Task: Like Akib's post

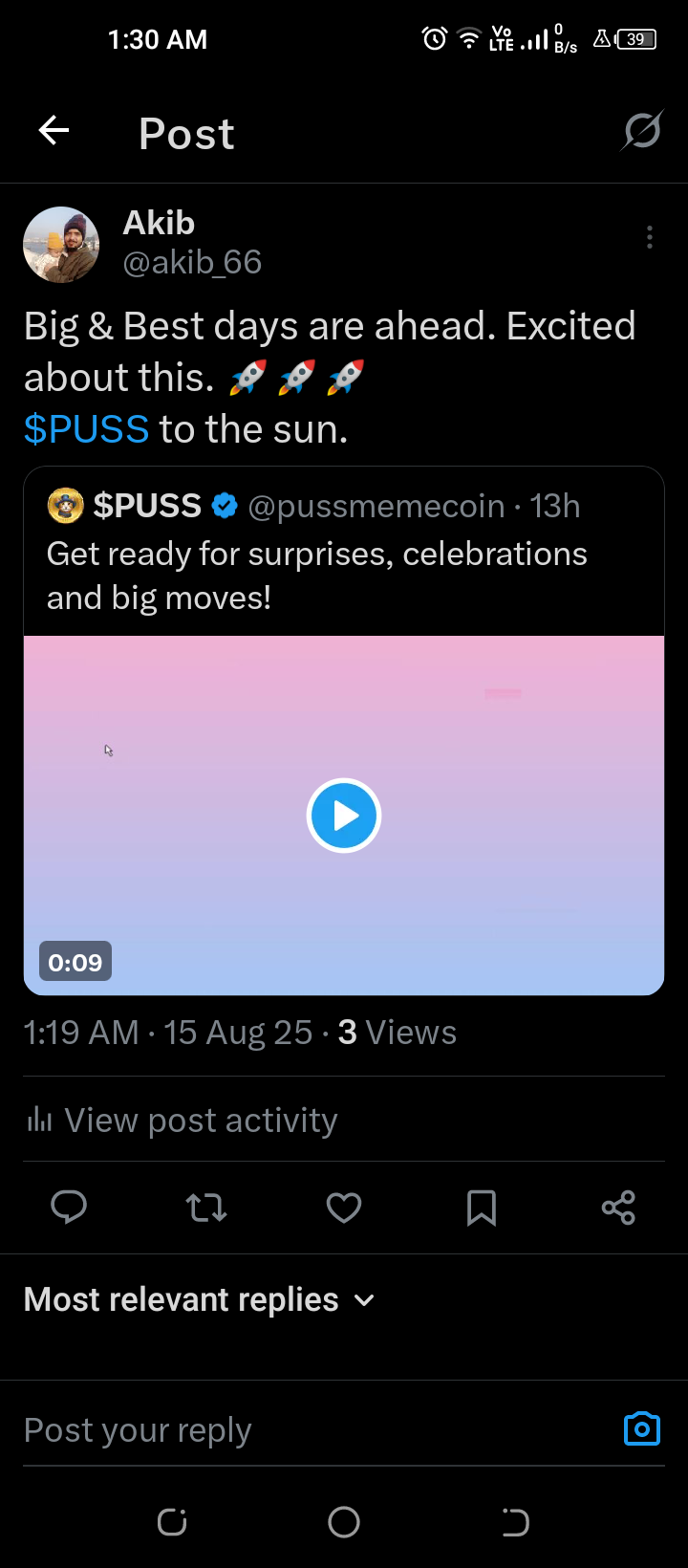Action: [x=344, y=1208]
